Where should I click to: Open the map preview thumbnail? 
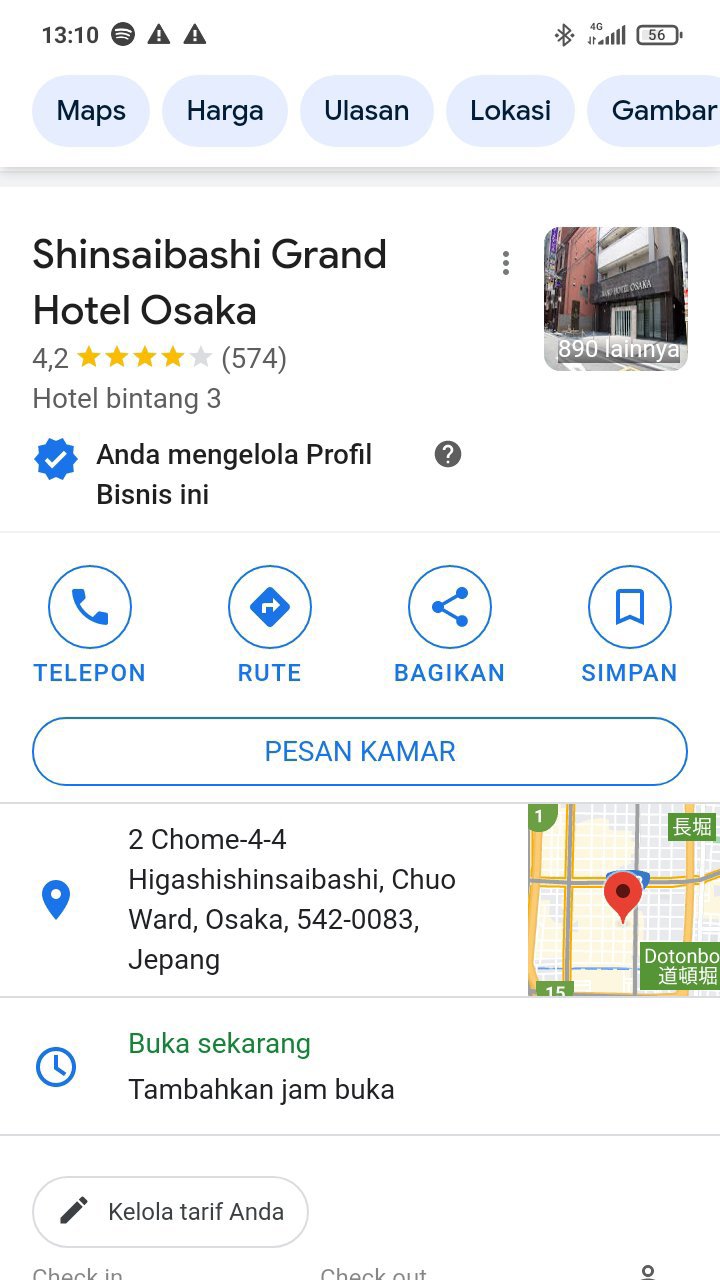coord(624,899)
